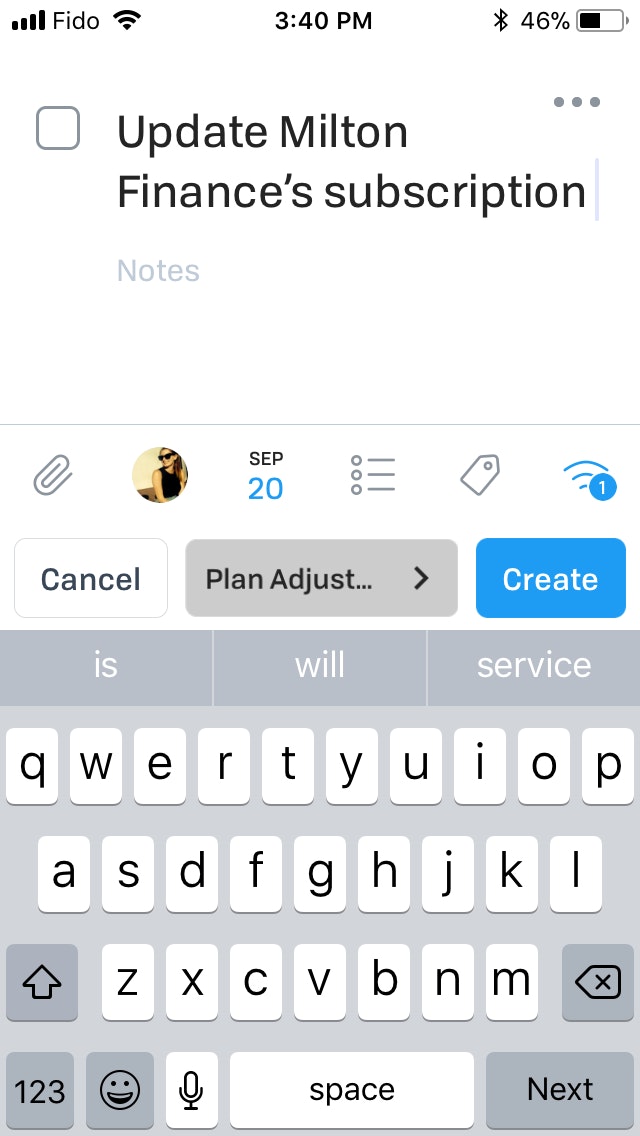Edit the Sep 20 due date

click(x=266, y=476)
